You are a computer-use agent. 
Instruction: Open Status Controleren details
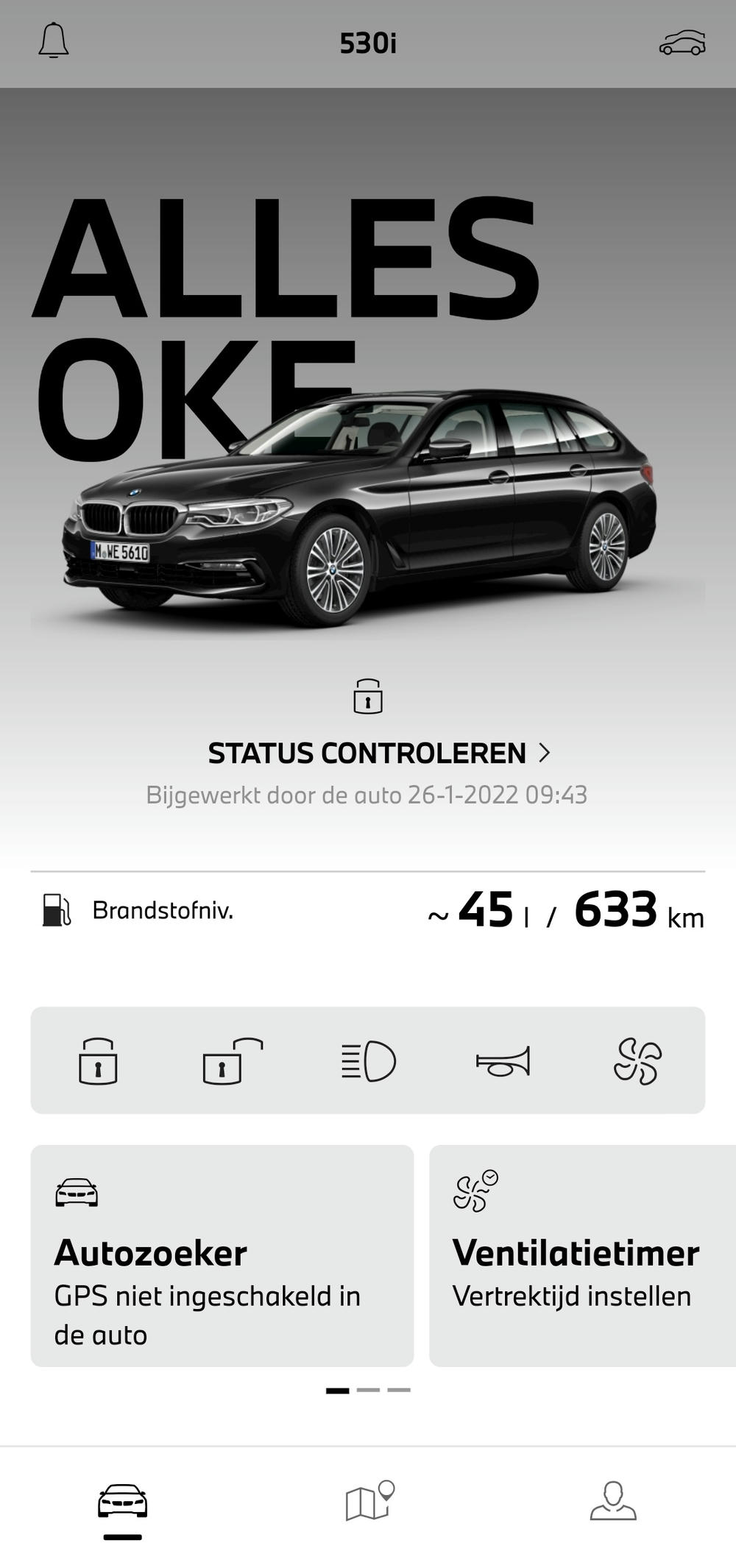tap(378, 753)
